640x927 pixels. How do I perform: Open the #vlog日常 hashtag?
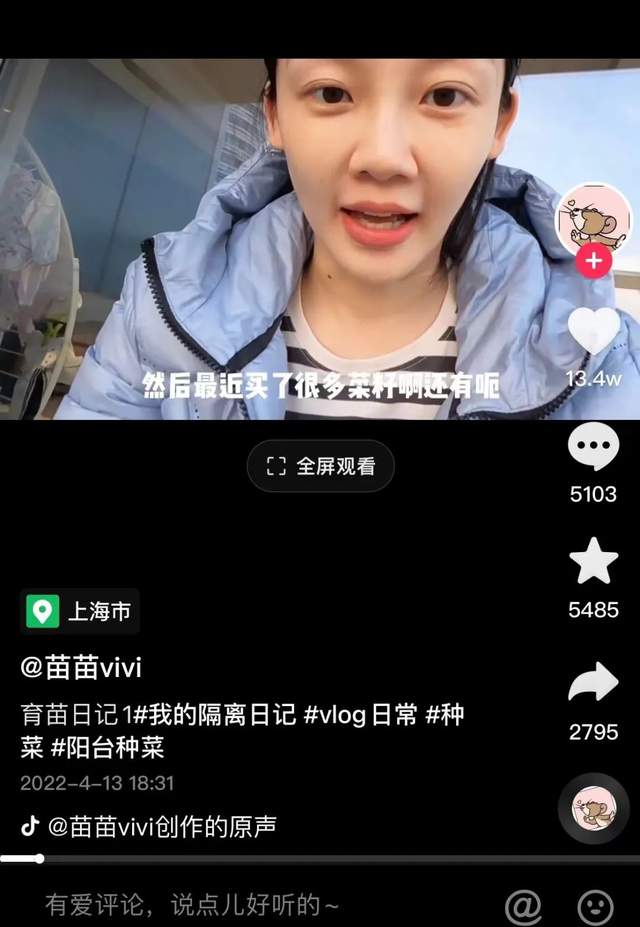[361, 715]
